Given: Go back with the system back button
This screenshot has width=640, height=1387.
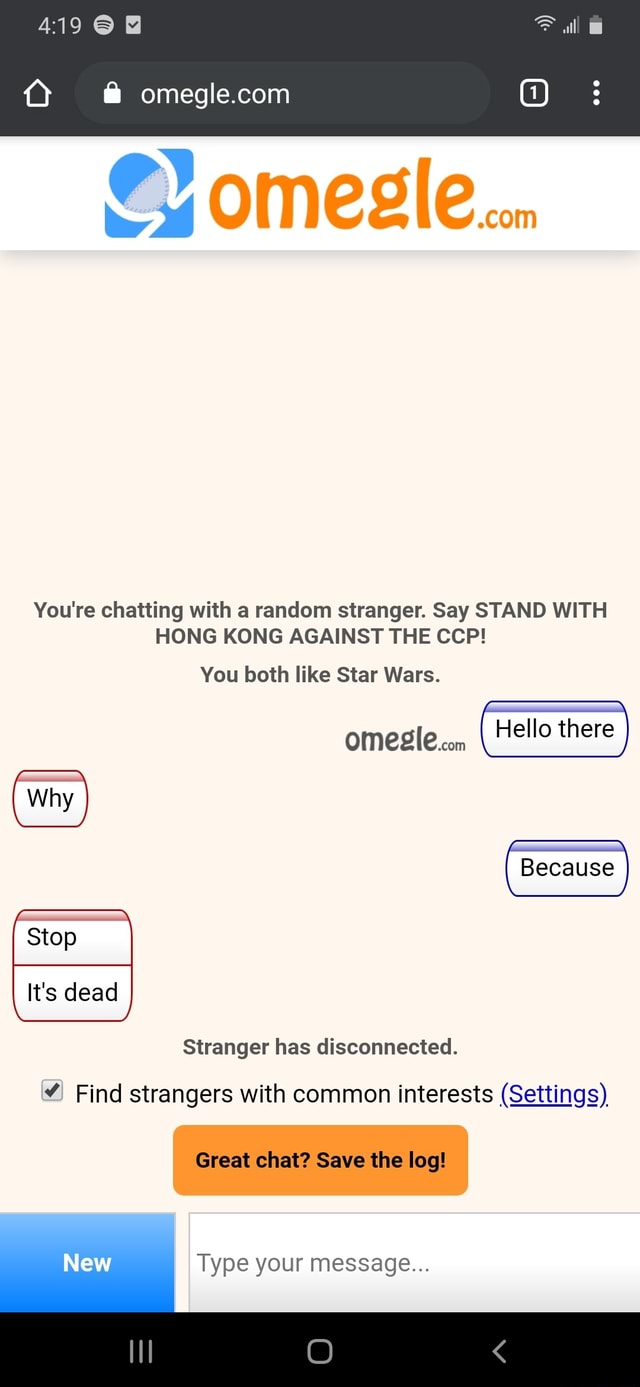Looking at the screenshot, I should tap(500, 1351).
